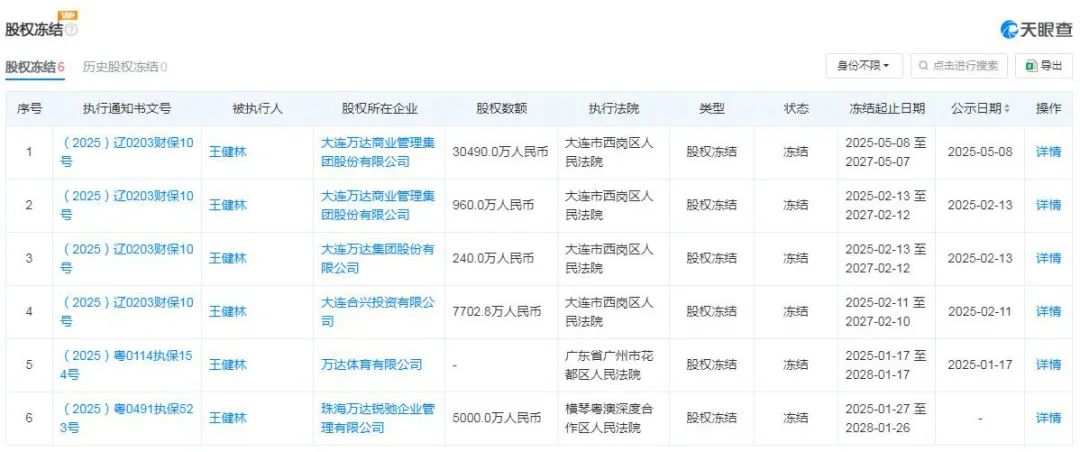
Task: Expand the 身份不限 dropdown
Action: [x=864, y=66]
